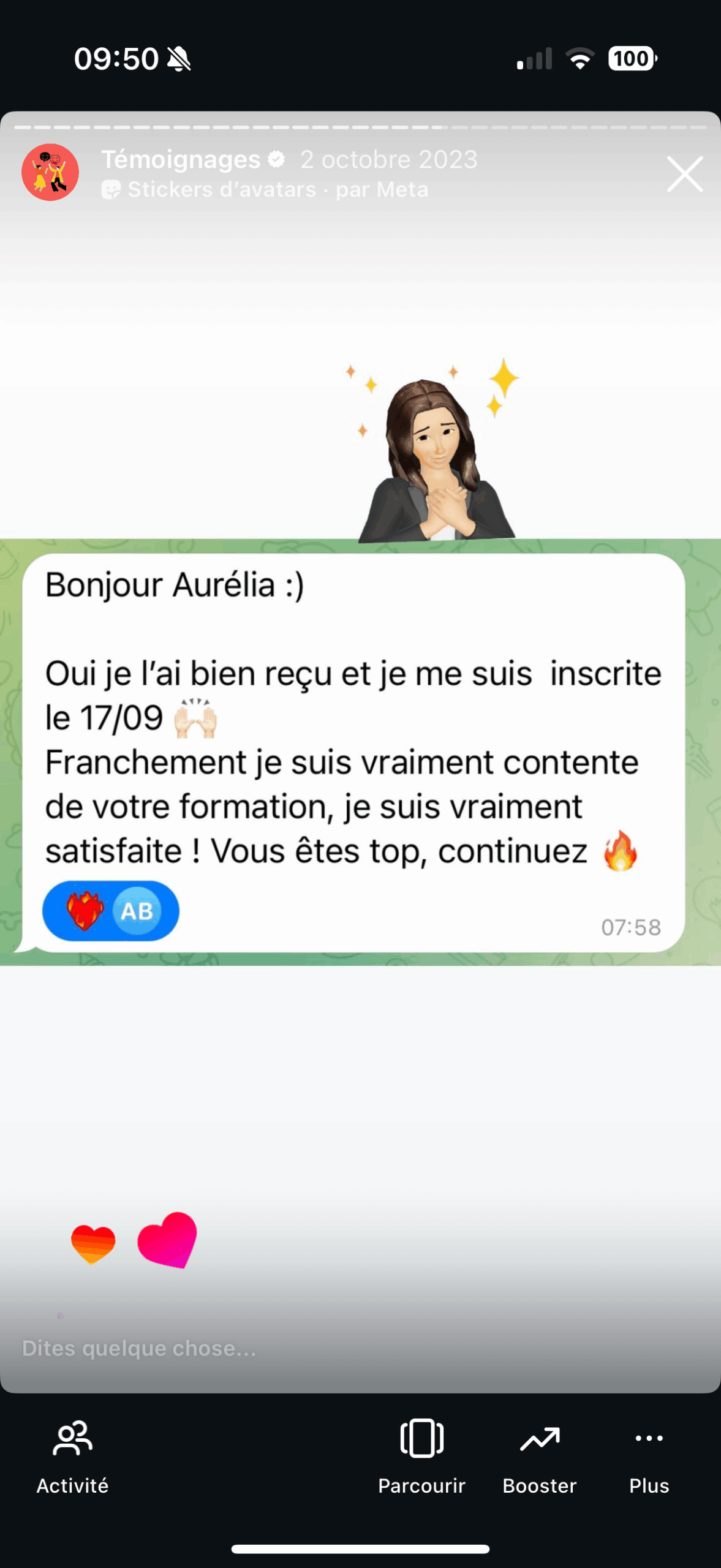Close the story viewer
721x1568 pixels.
(684, 175)
